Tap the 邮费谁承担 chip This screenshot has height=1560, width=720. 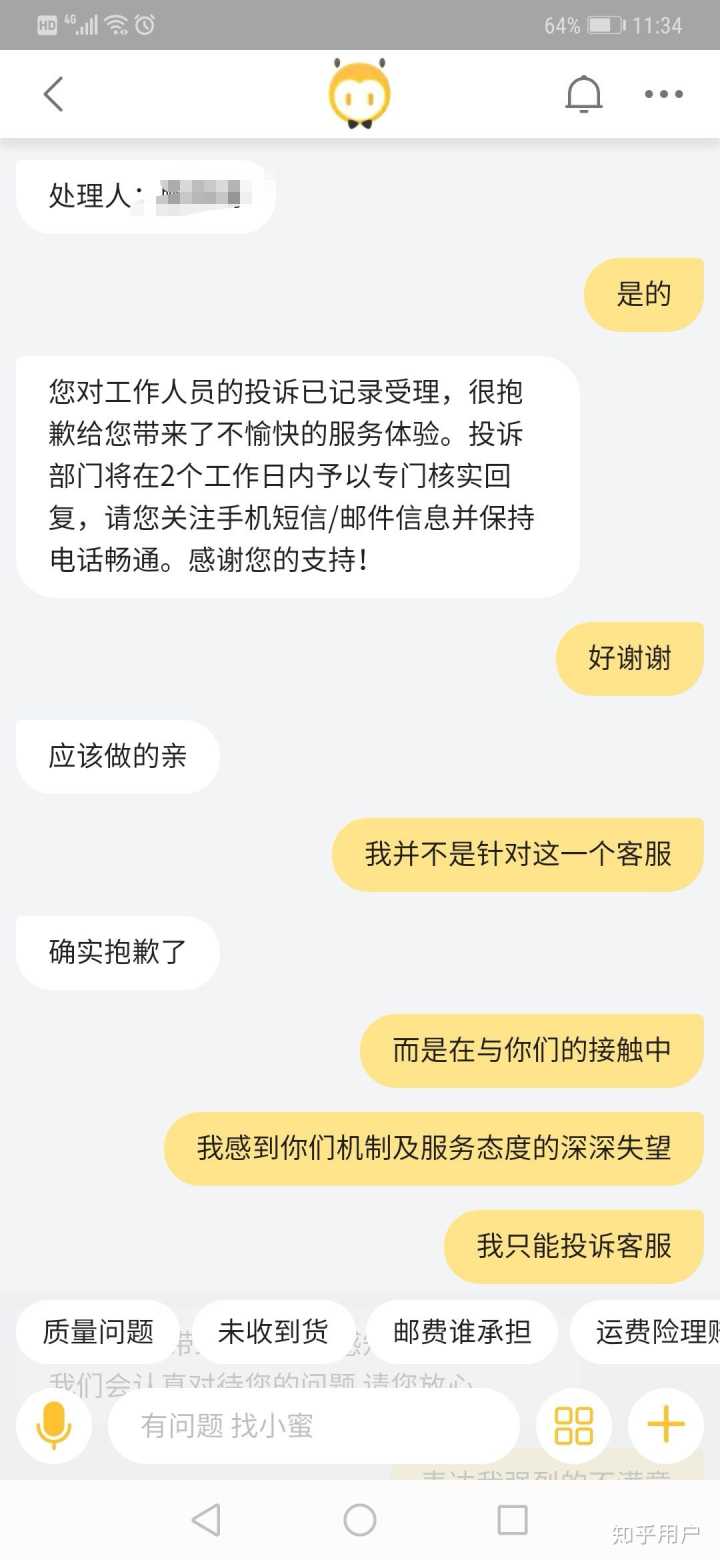pyautogui.click(x=461, y=1332)
